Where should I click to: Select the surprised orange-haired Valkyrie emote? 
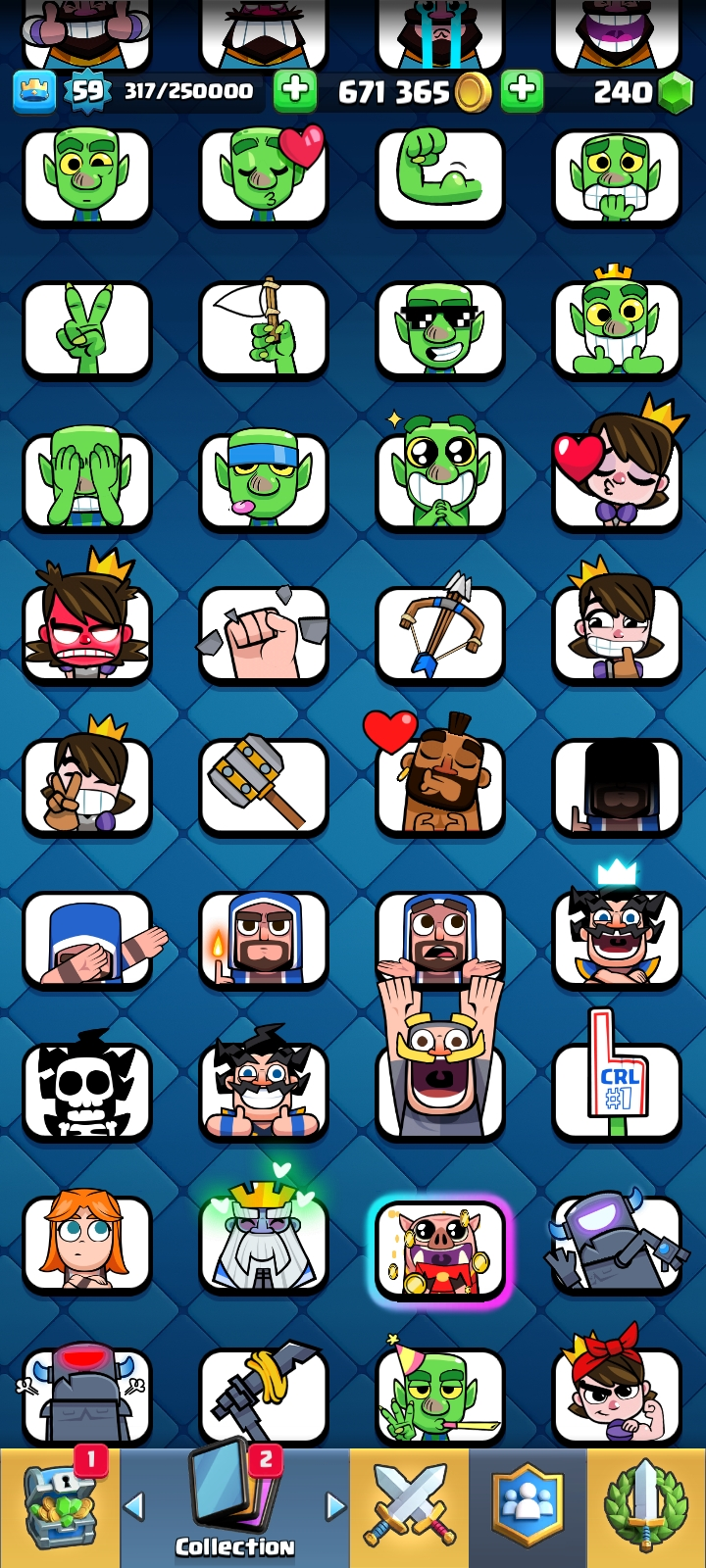point(87,1244)
